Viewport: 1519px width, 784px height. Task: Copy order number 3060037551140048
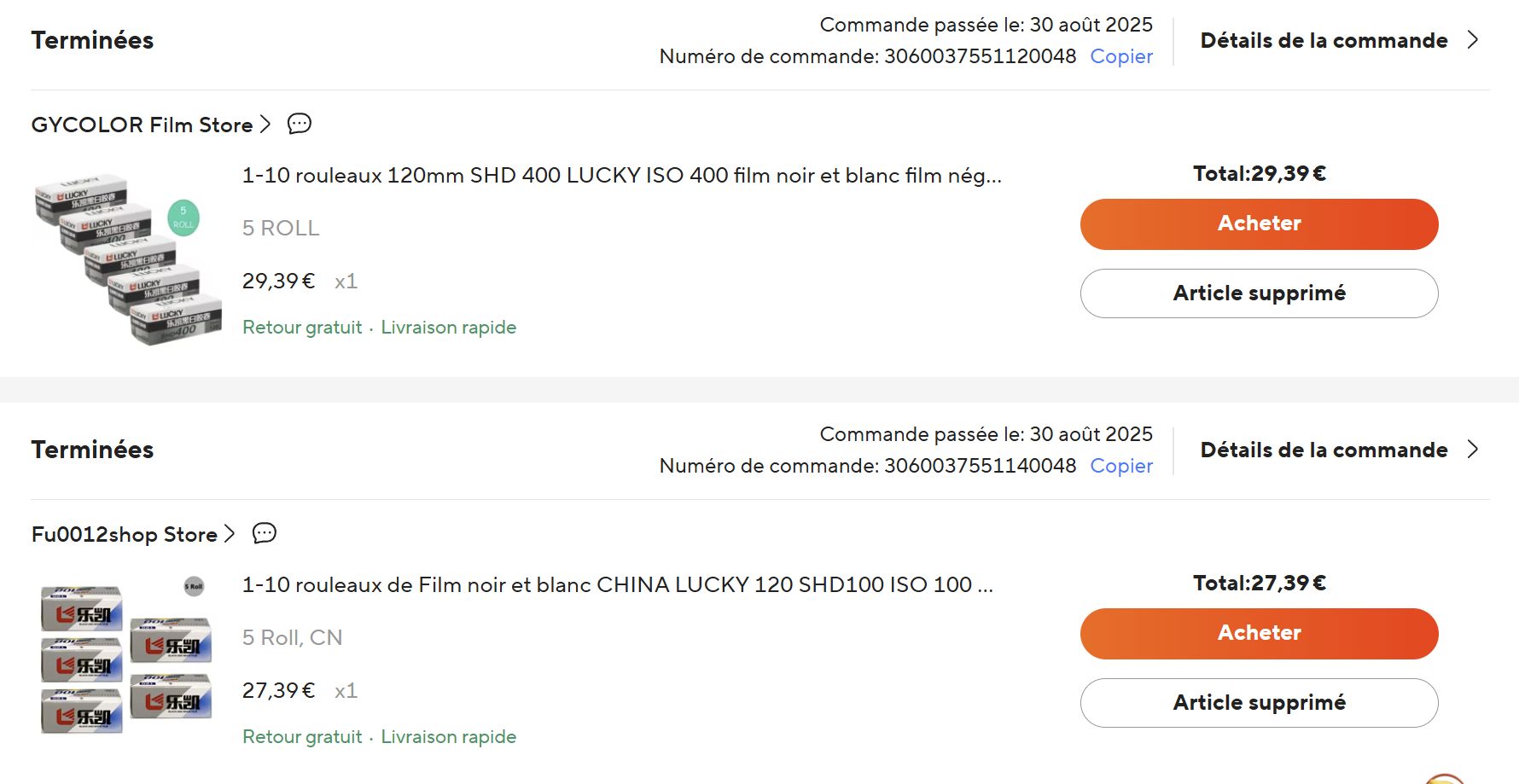pyautogui.click(x=1120, y=466)
